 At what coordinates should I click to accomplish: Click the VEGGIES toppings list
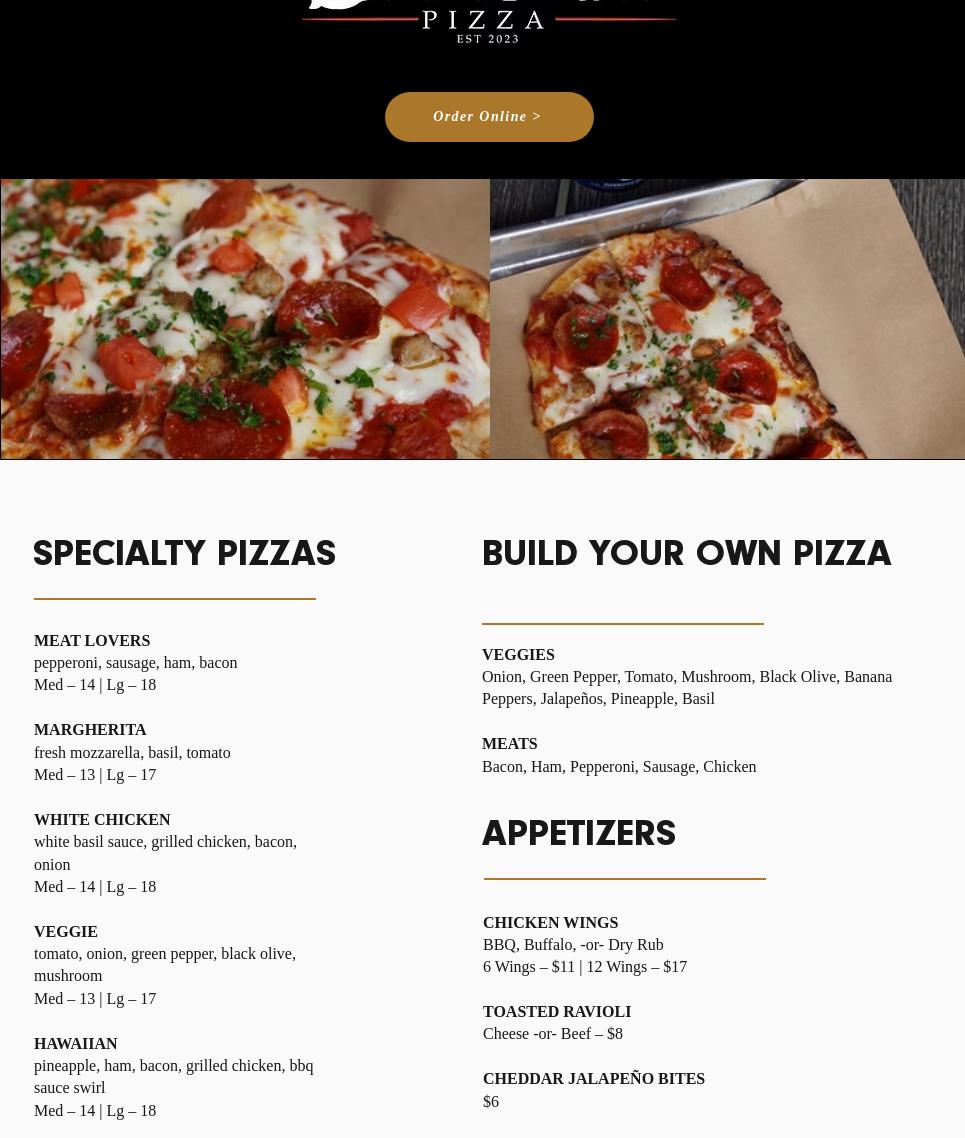point(518,654)
